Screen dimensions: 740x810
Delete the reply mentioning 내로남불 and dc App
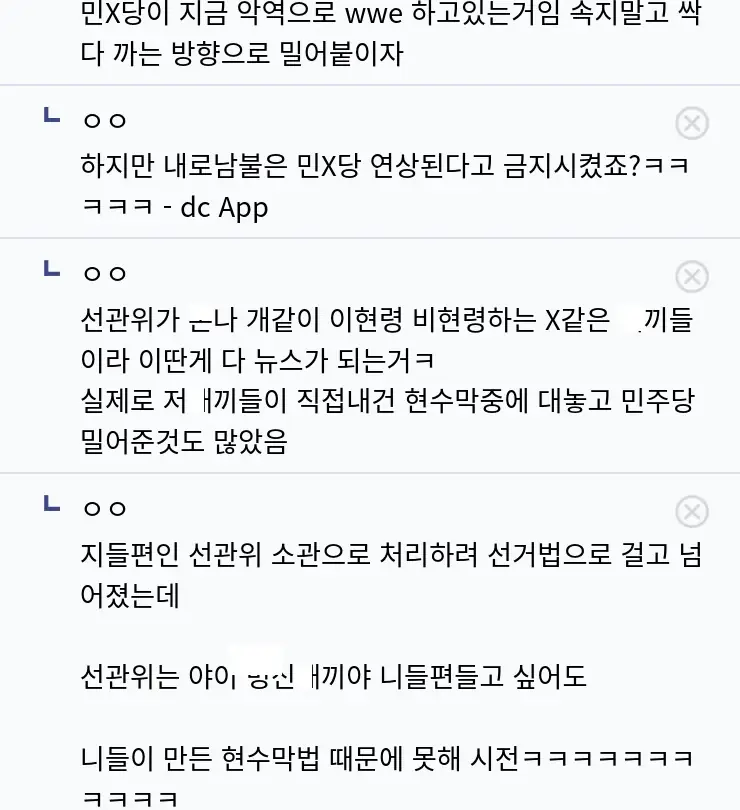pos(692,123)
